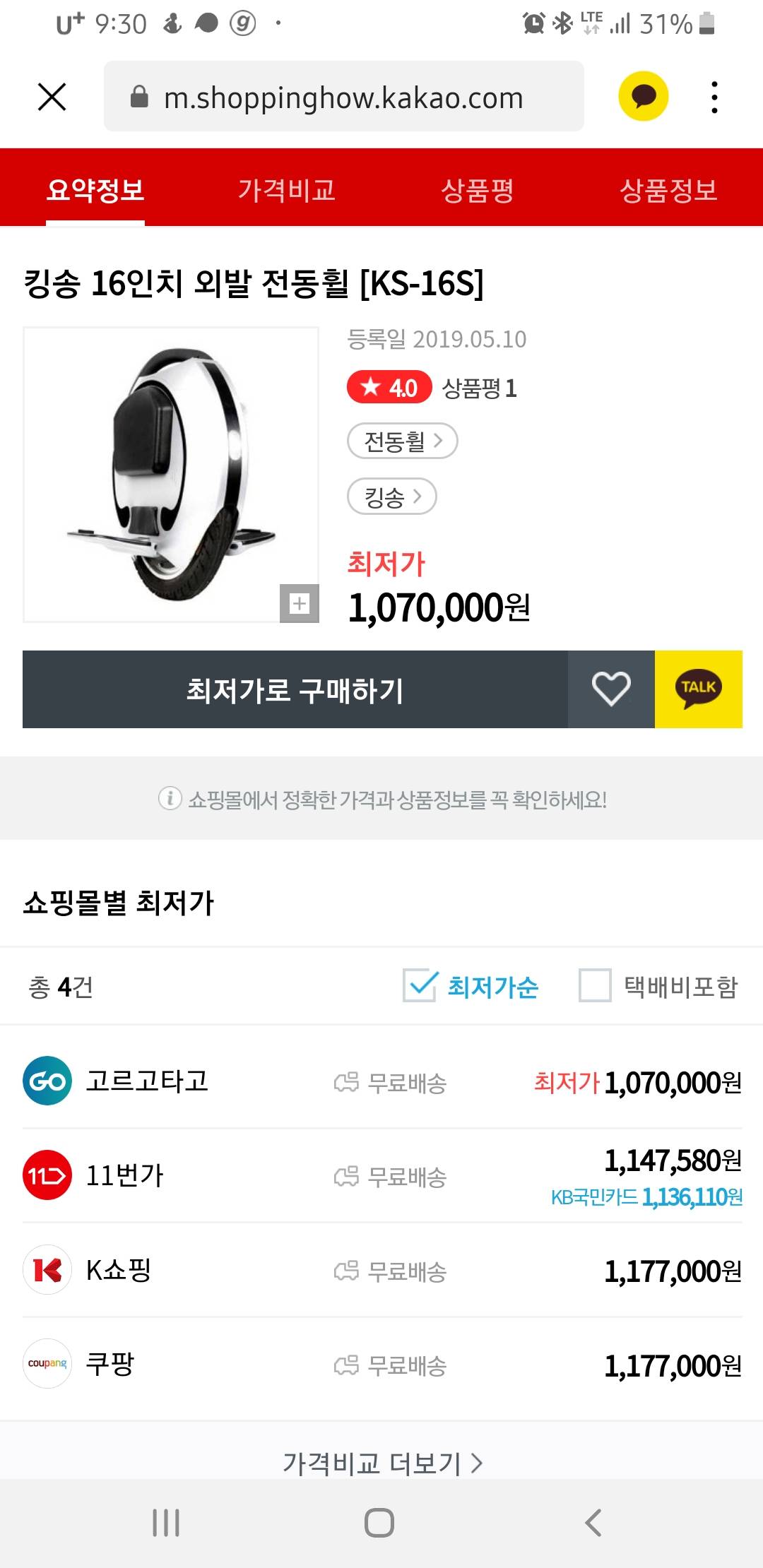Switch to the 가격비교 tab

[286, 190]
